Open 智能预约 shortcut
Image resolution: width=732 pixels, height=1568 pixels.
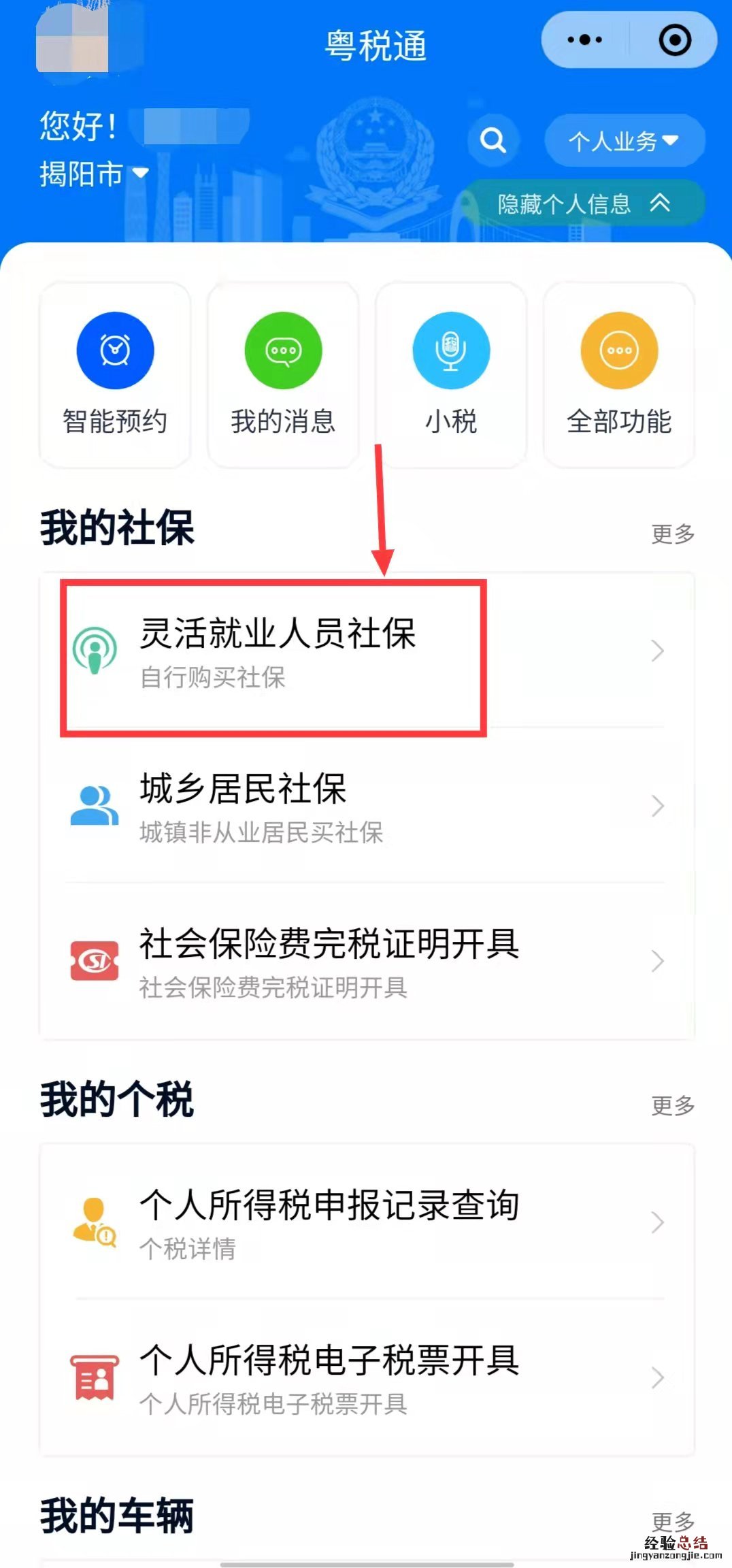point(115,374)
